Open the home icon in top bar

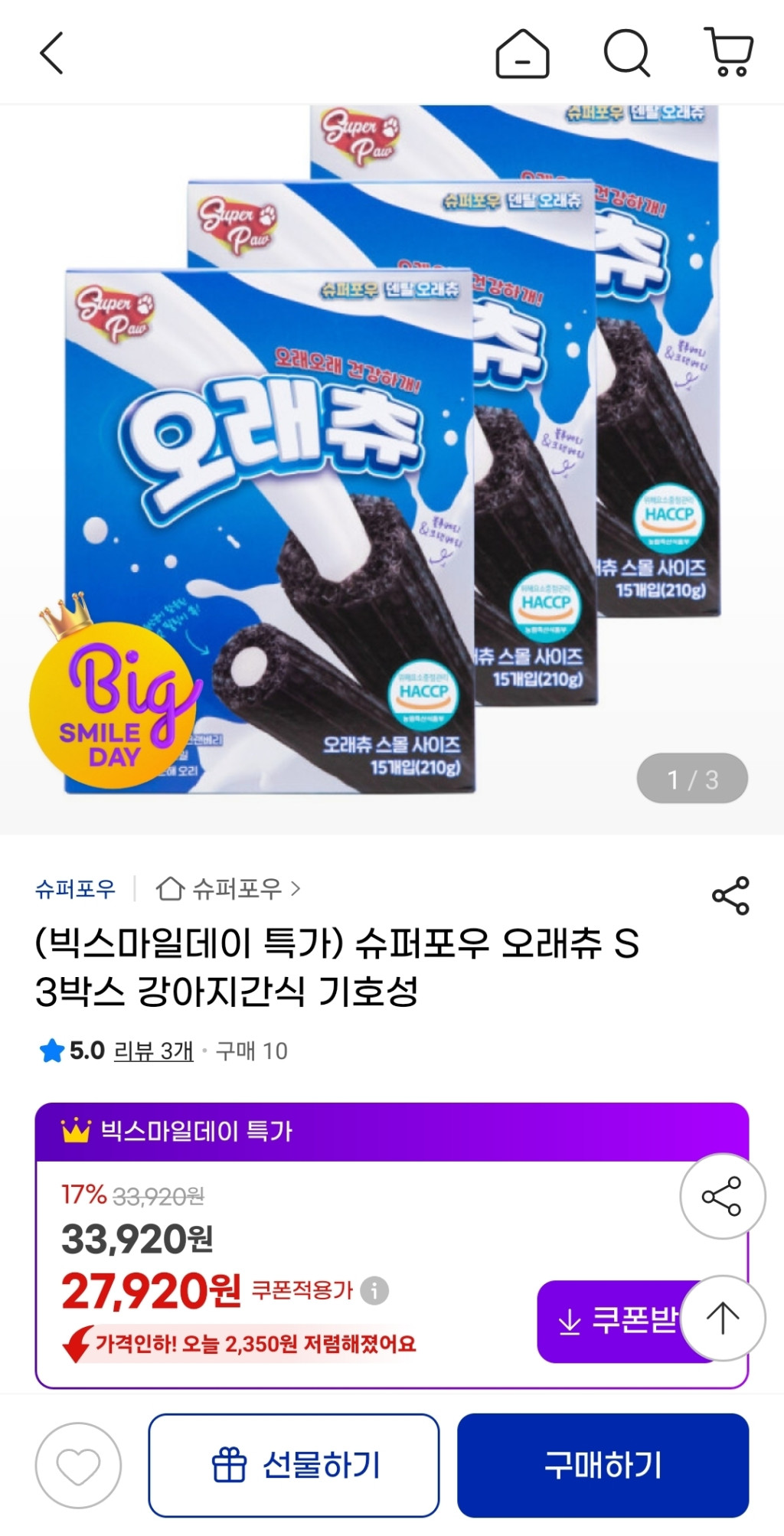(522, 54)
